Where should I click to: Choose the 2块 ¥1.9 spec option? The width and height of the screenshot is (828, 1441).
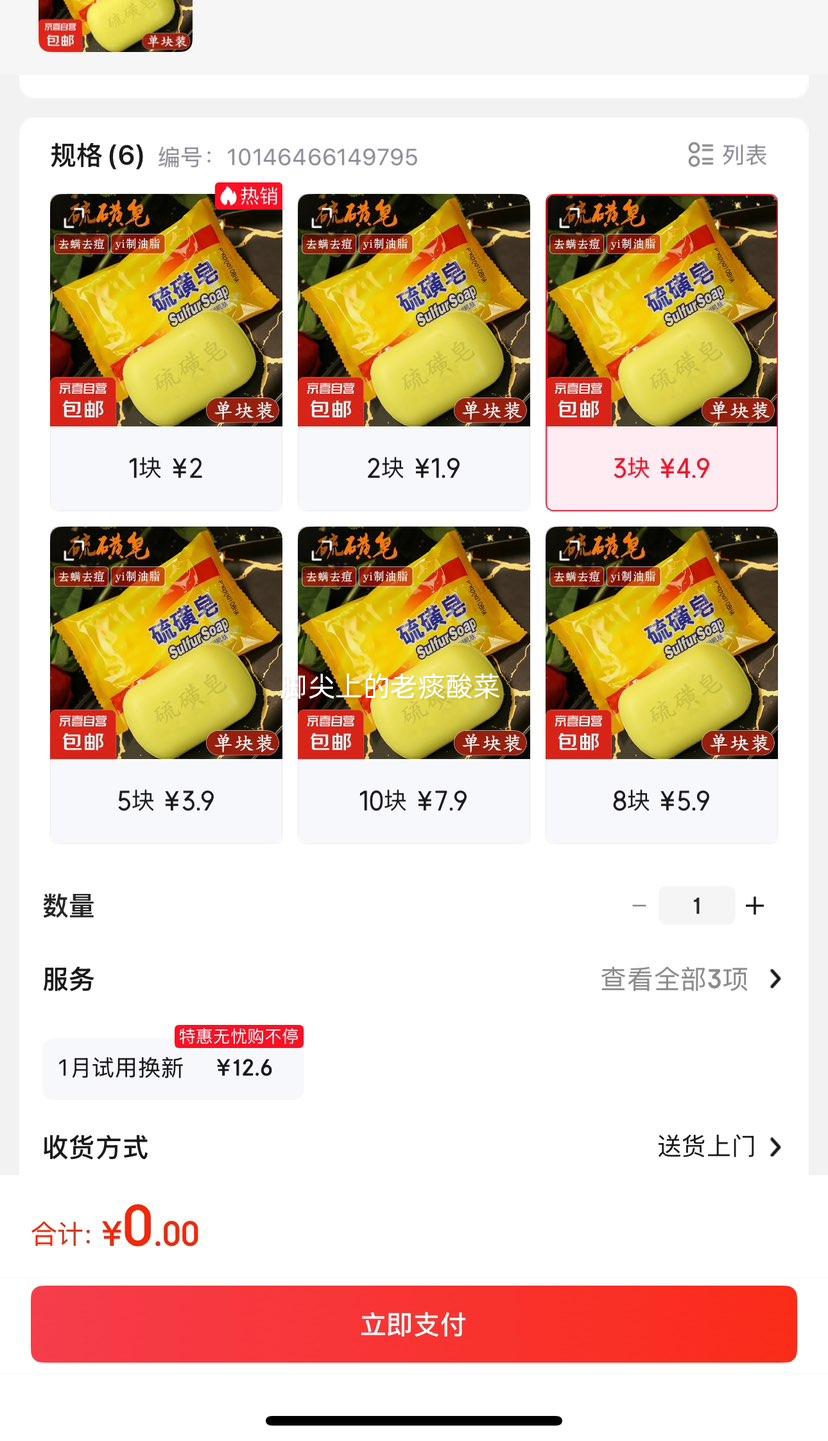414,351
